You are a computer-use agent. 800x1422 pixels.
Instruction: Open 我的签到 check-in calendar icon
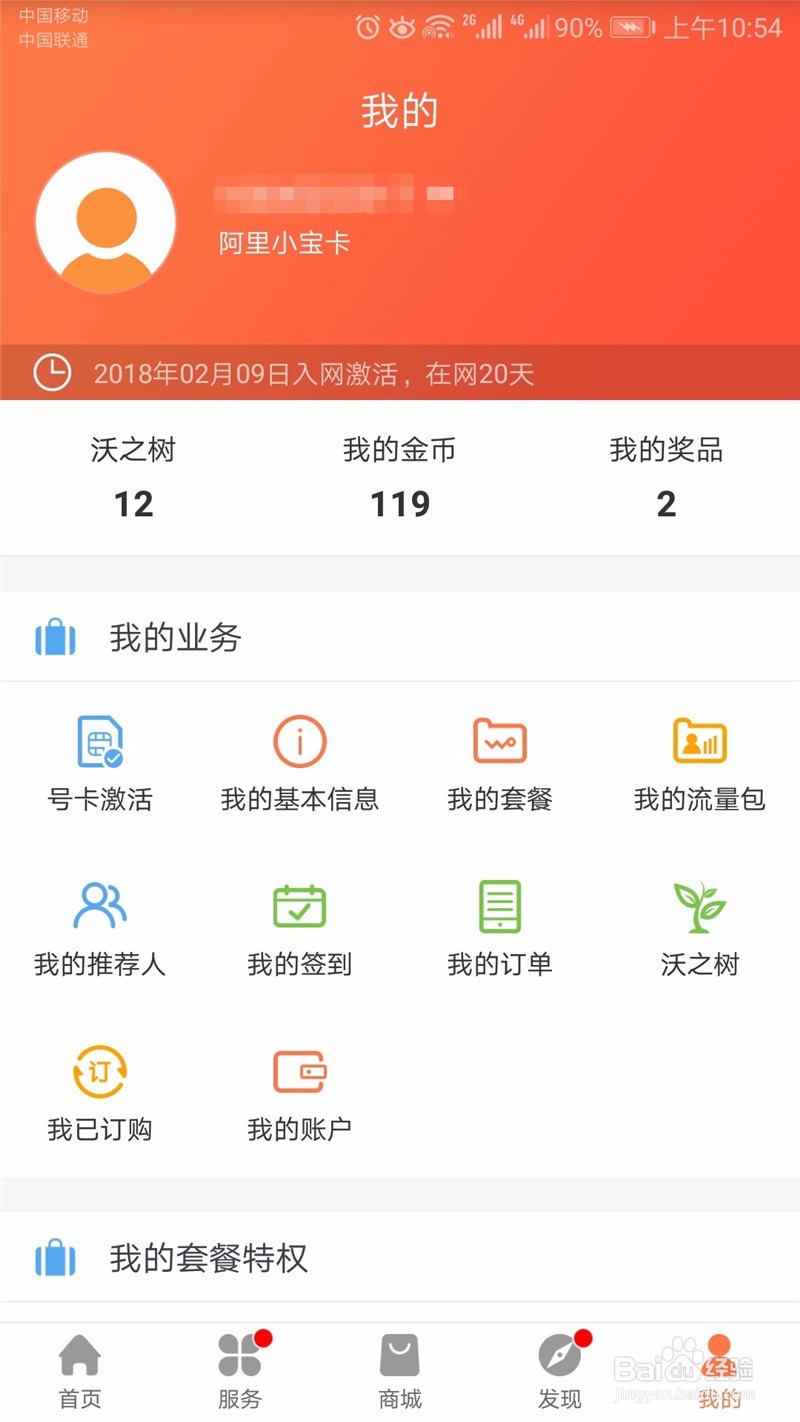(299, 906)
